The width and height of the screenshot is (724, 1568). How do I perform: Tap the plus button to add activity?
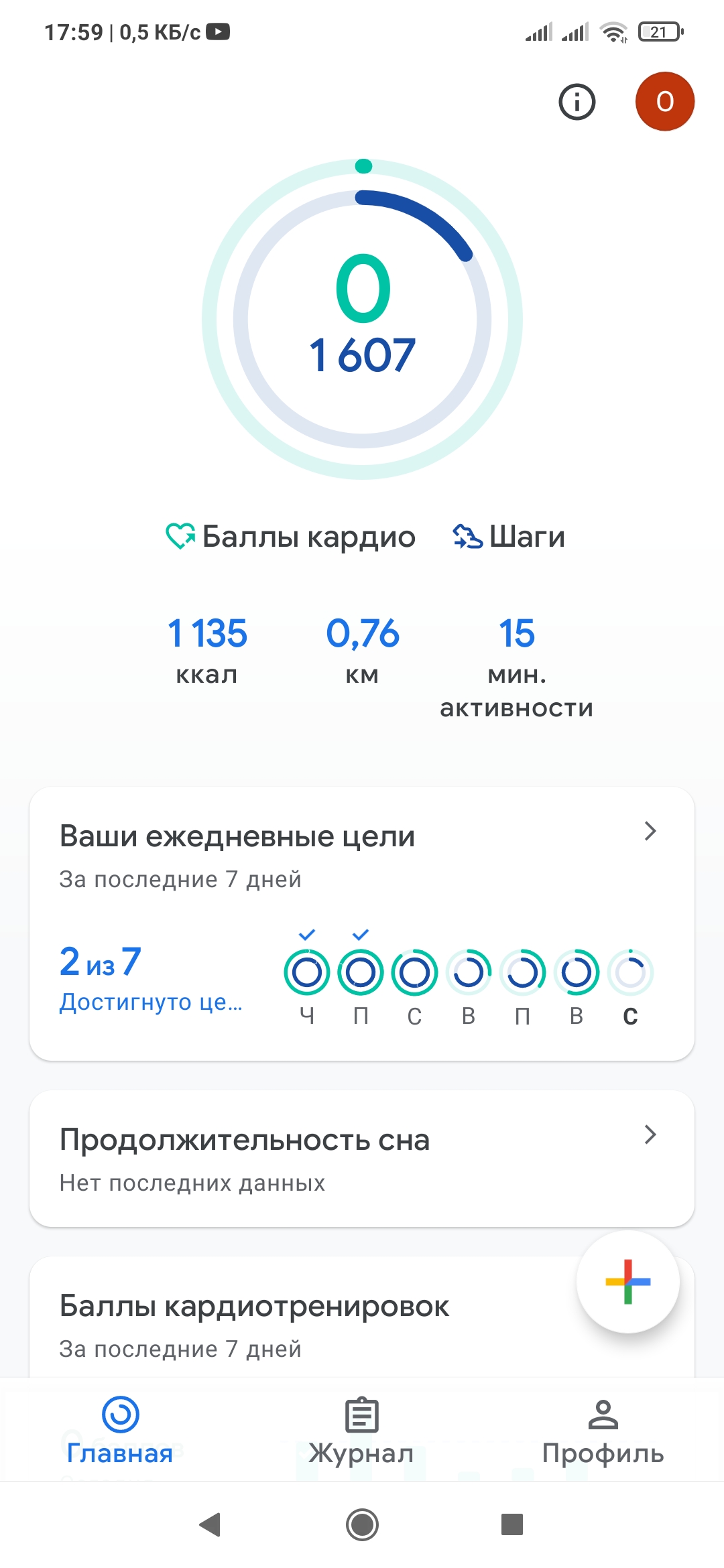pyautogui.click(x=627, y=1282)
